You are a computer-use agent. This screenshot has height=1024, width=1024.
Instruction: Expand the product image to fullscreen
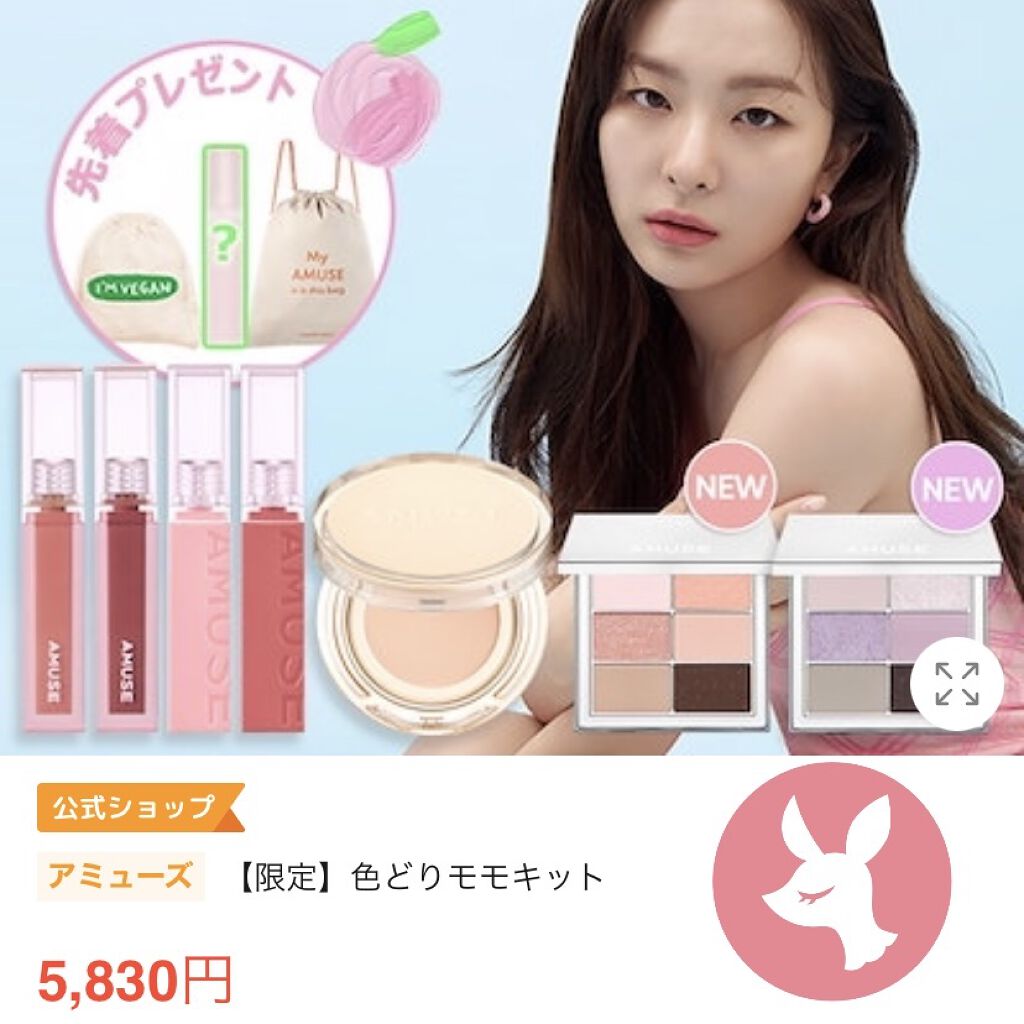pos(957,684)
